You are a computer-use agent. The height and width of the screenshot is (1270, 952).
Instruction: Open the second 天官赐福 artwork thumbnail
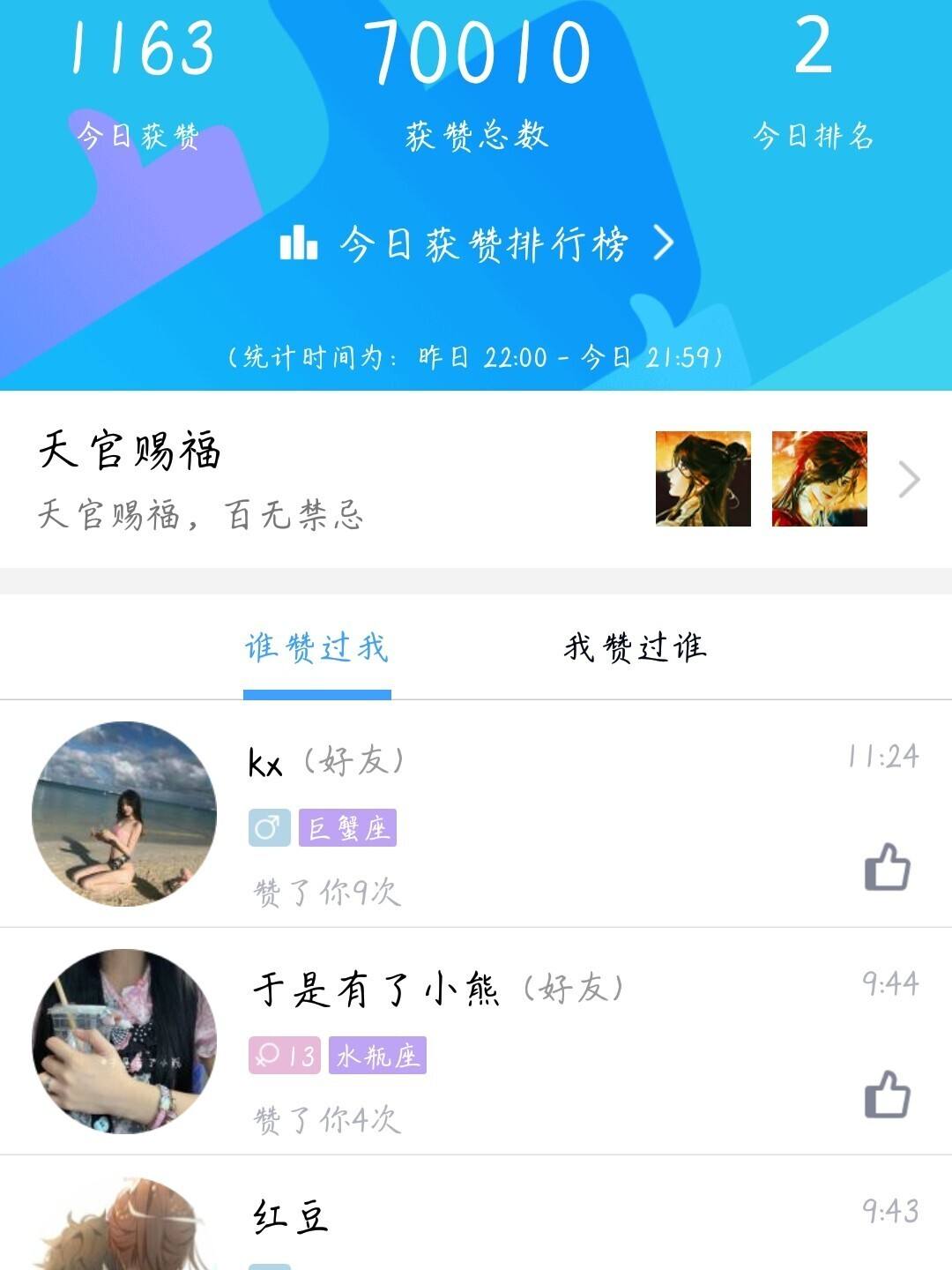click(x=818, y=477)
